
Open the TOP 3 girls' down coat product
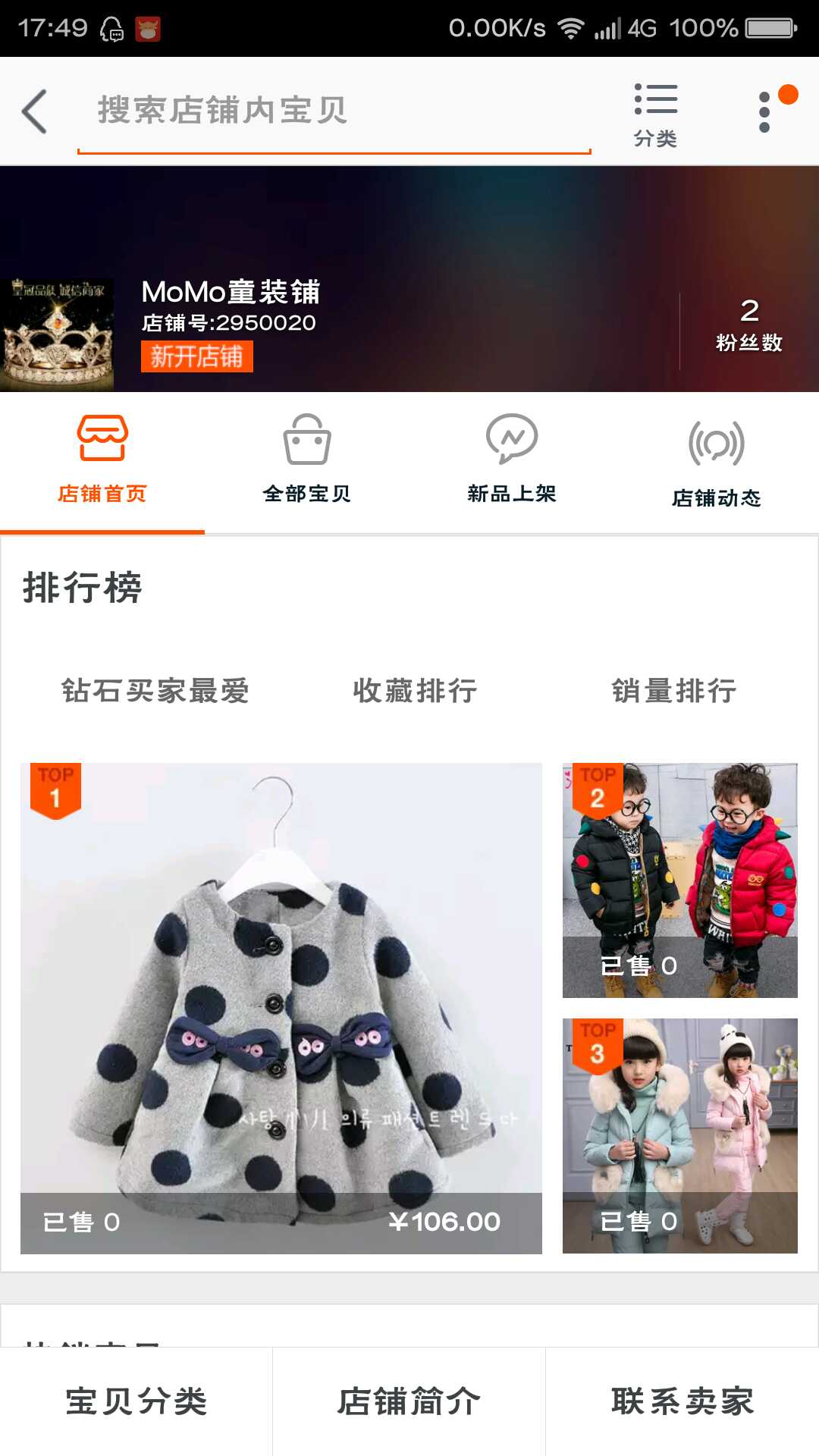(x=680, y=1135)
